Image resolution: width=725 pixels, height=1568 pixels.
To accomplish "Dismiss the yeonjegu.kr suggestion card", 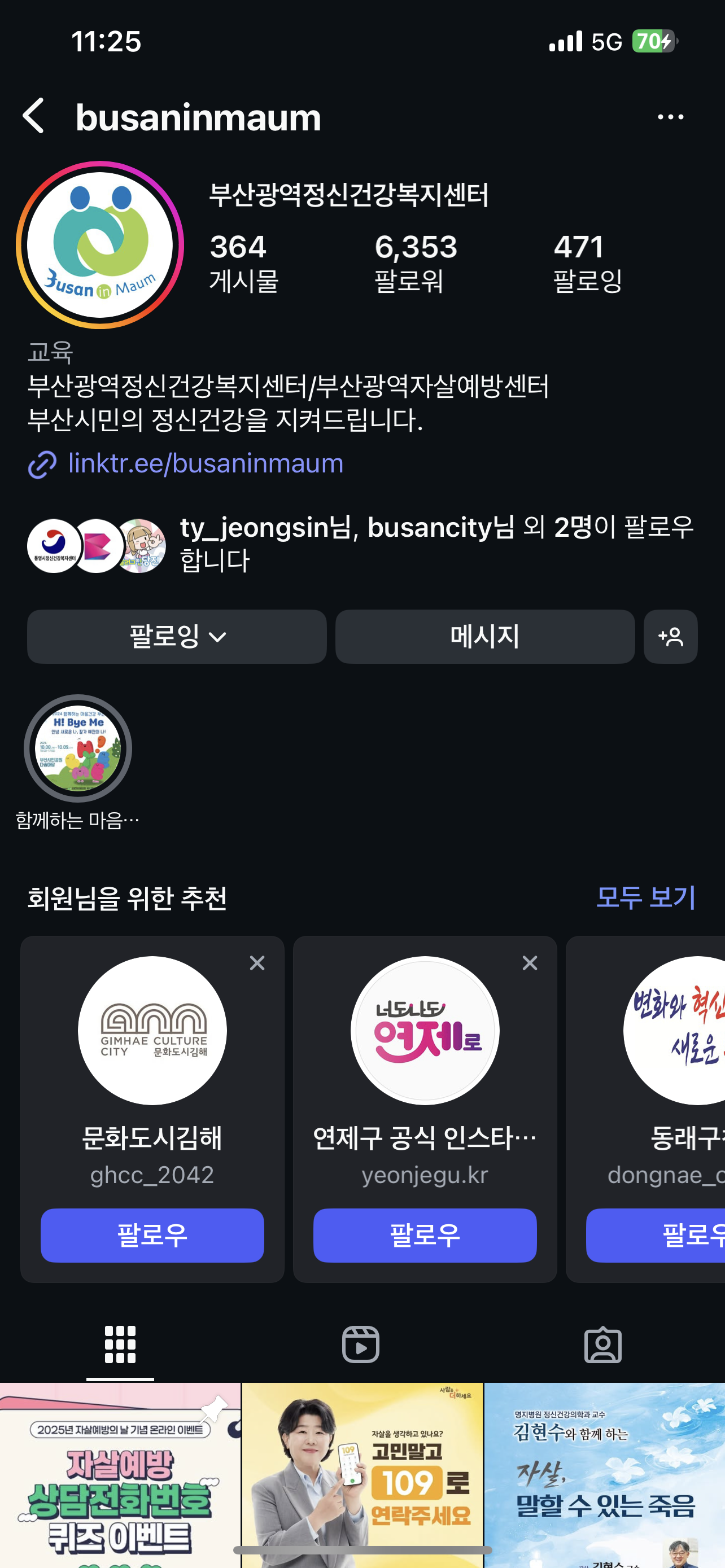I will click(530, 963).
